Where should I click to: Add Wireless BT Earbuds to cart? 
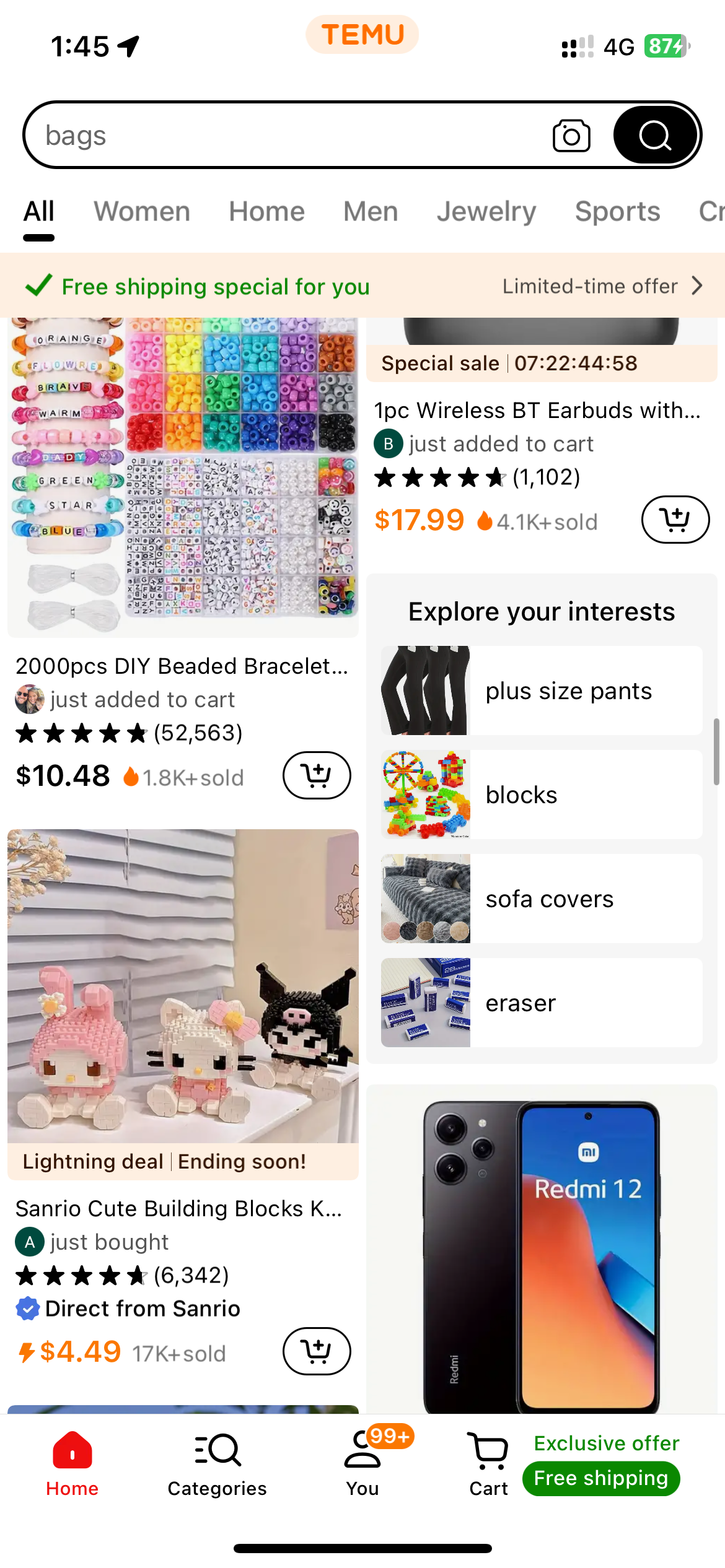coord(675,520)
